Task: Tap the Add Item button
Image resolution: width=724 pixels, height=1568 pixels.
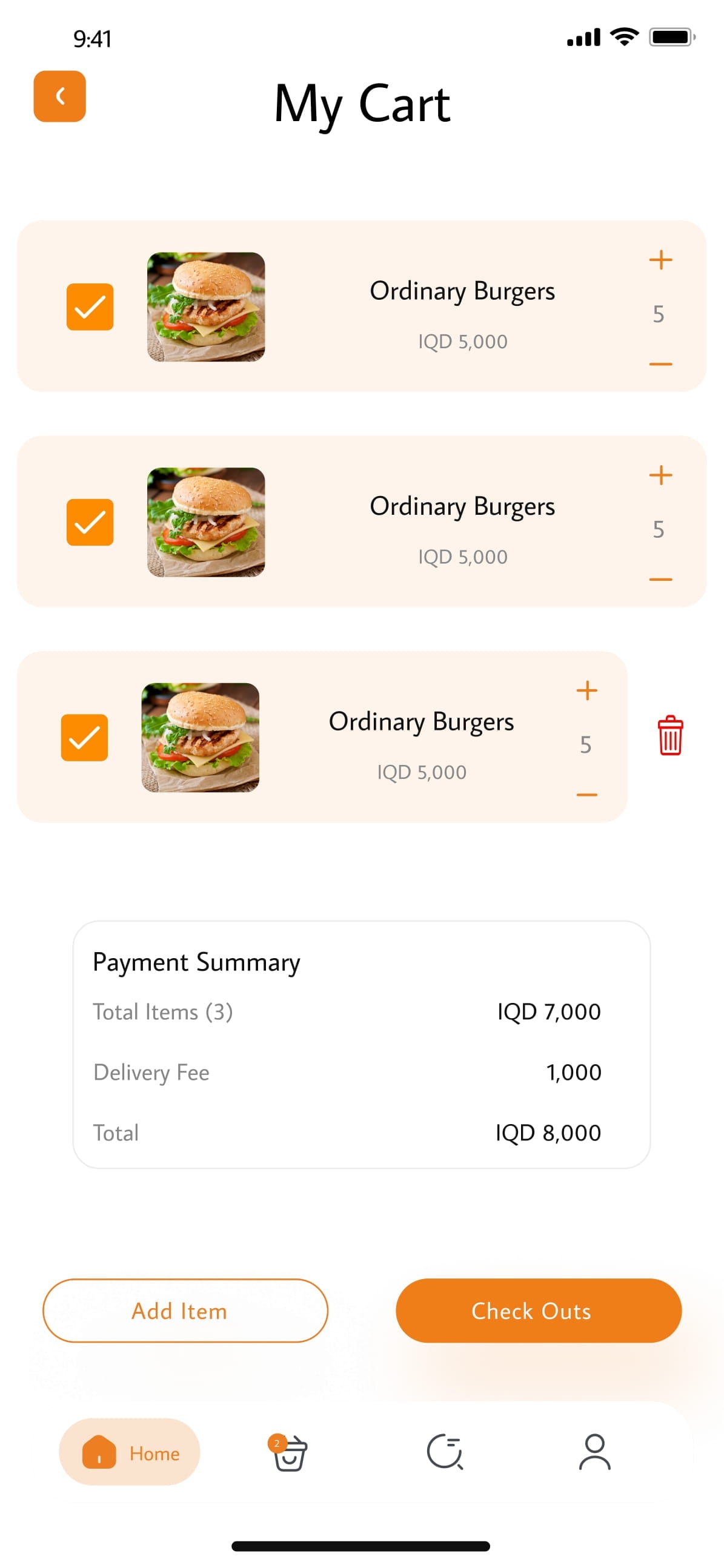Action: tap(185, 1310)
